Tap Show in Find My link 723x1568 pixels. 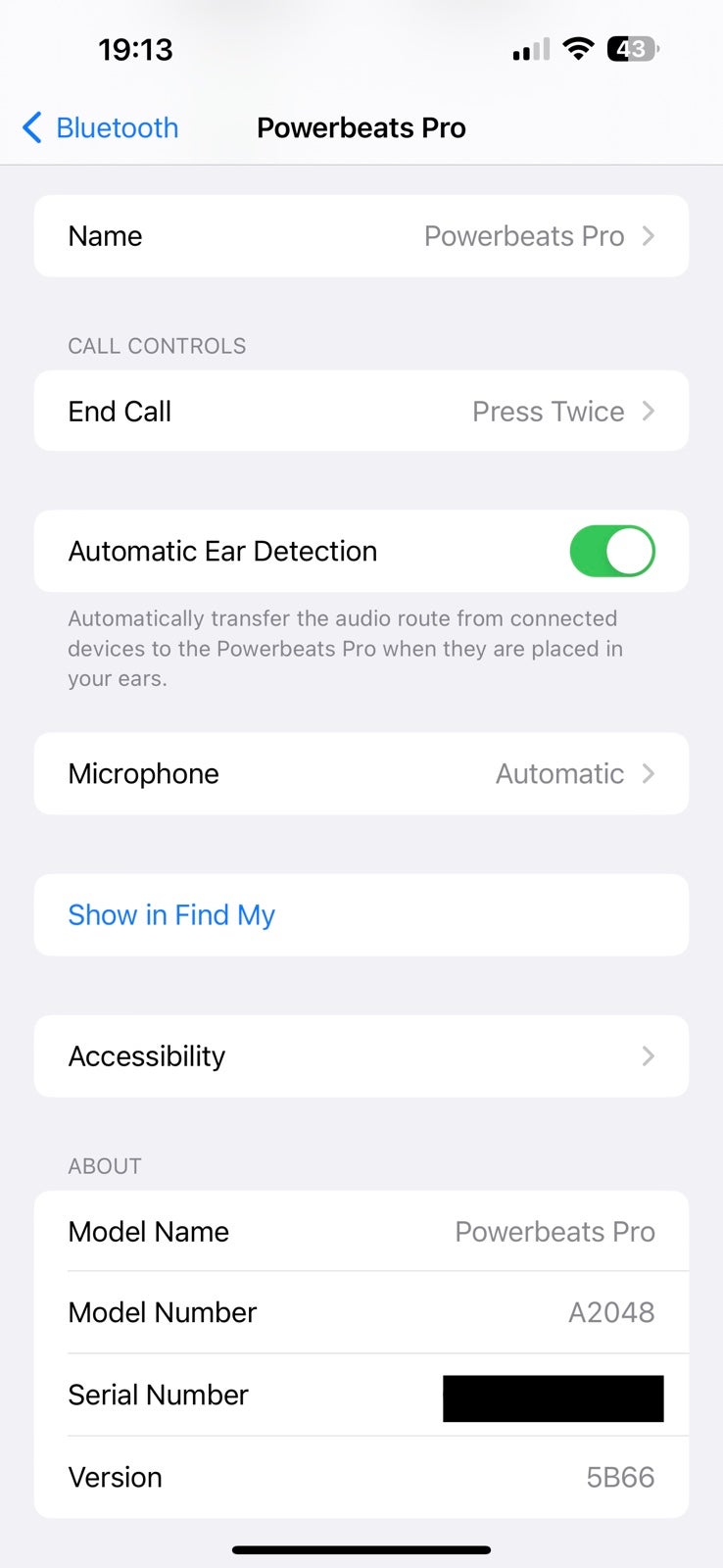pyautogui.click(x=171, y=915)
